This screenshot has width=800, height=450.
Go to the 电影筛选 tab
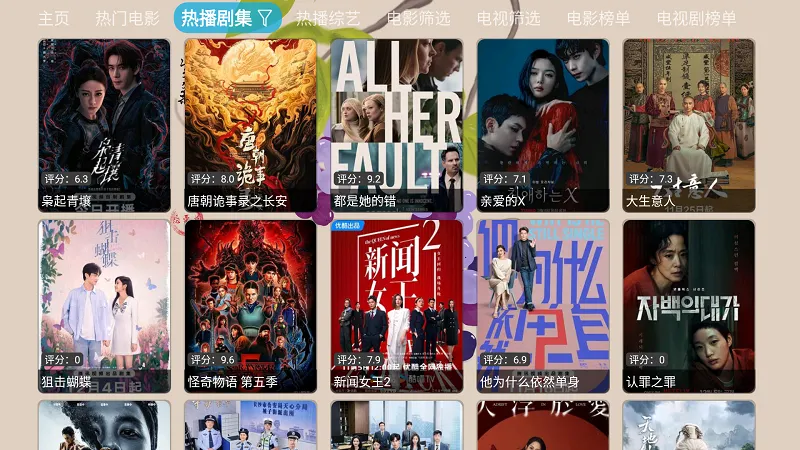(x=418, y=18)
